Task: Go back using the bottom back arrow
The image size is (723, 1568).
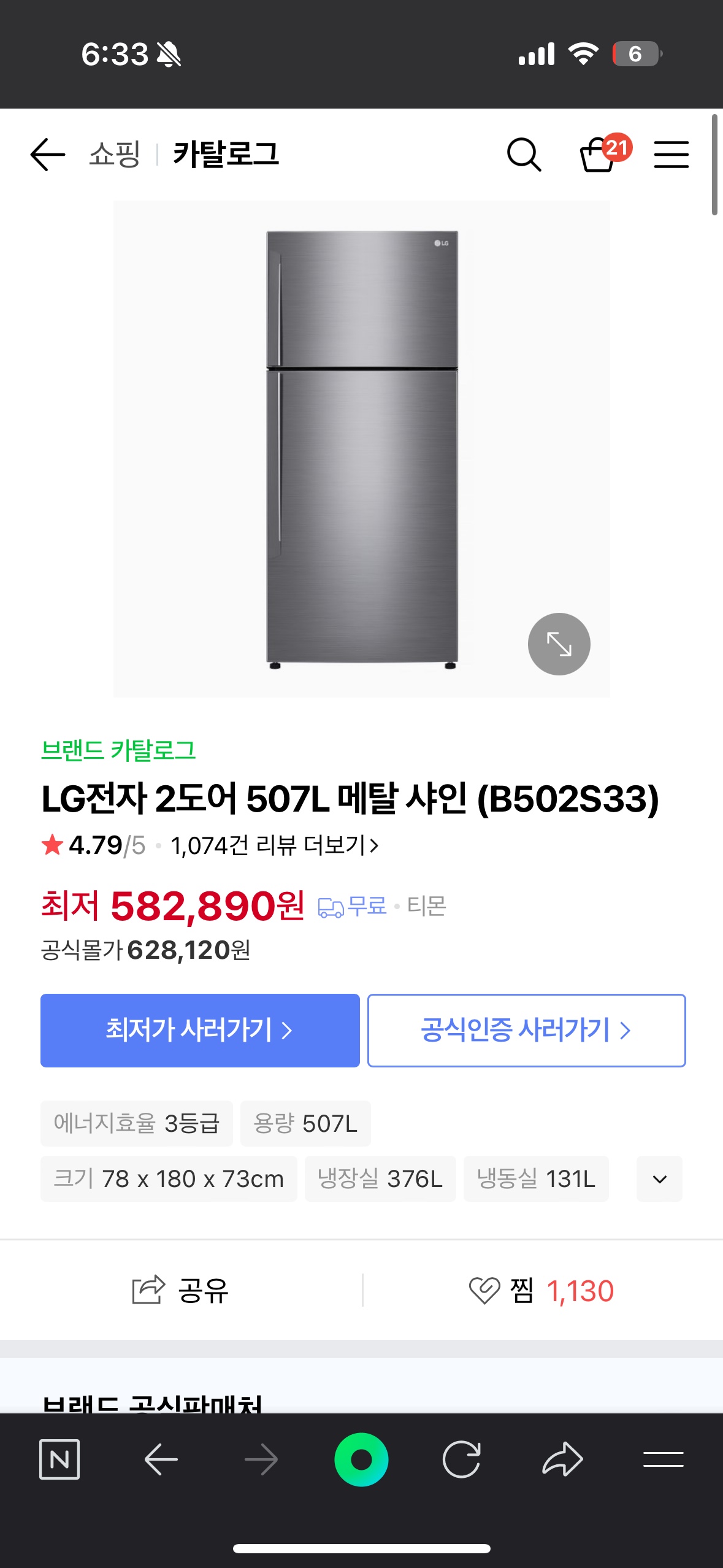Action: pos(163,1458)
